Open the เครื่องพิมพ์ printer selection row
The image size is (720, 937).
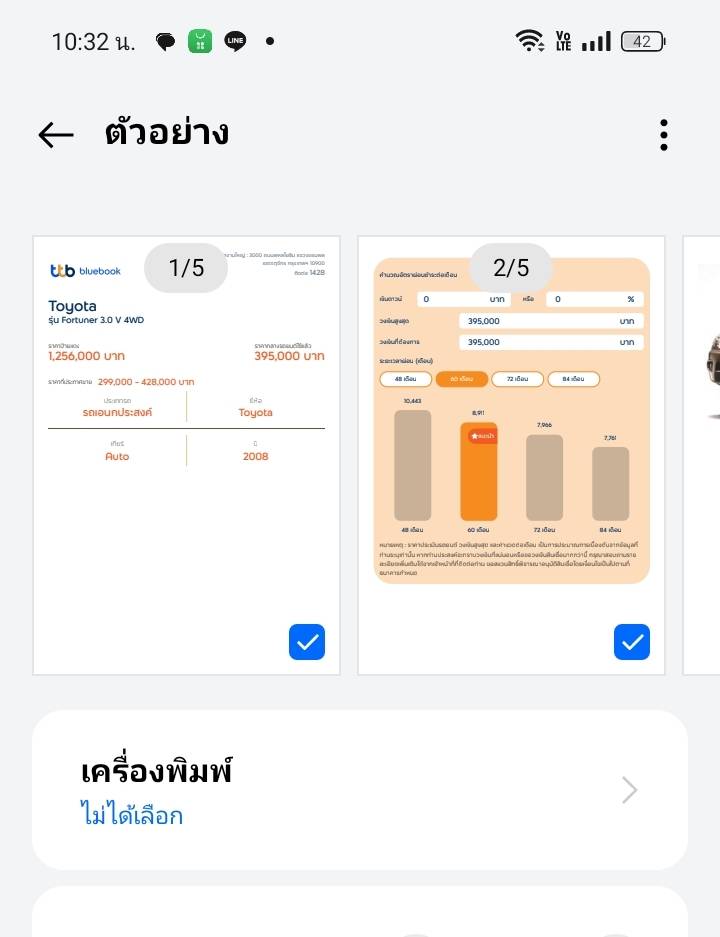360,790
